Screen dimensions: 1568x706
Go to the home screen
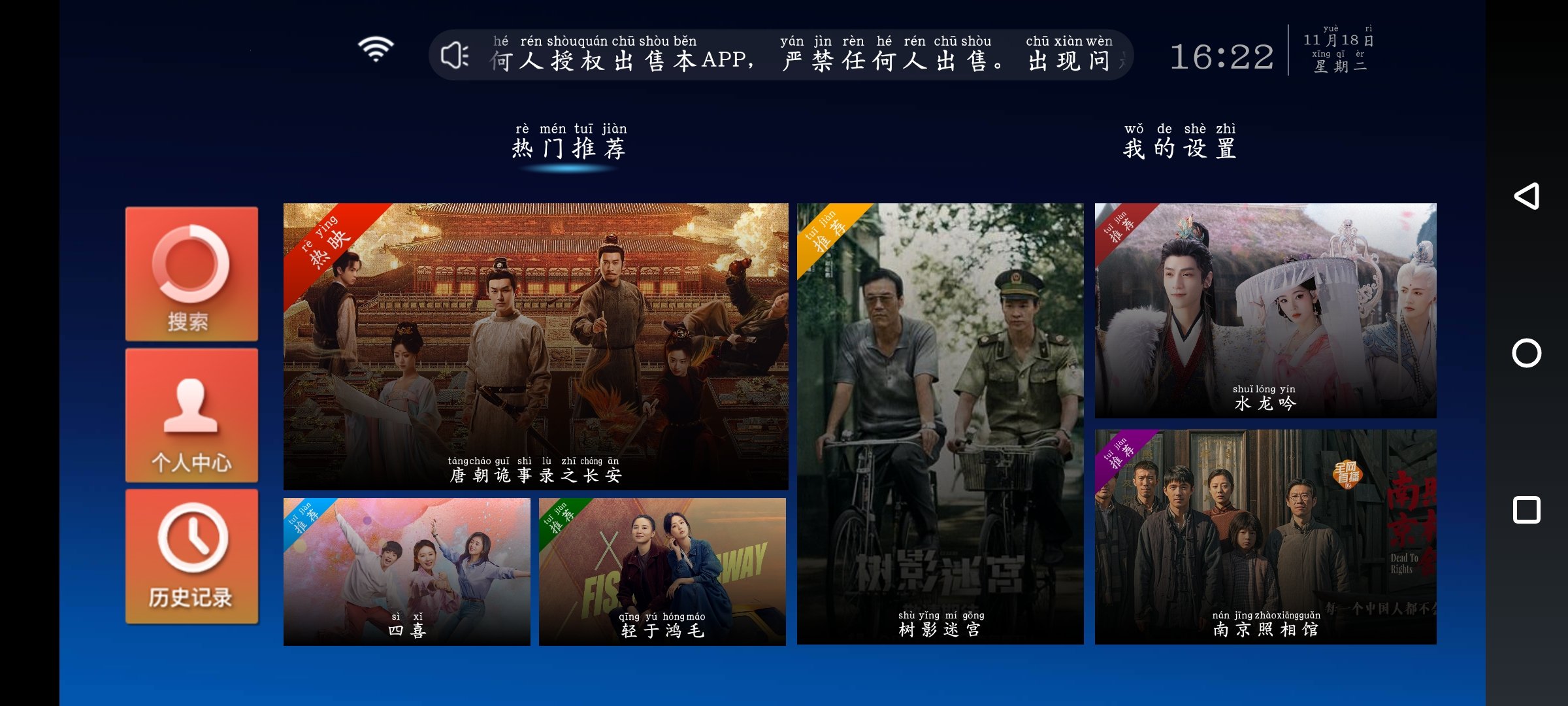[1527, 353]
